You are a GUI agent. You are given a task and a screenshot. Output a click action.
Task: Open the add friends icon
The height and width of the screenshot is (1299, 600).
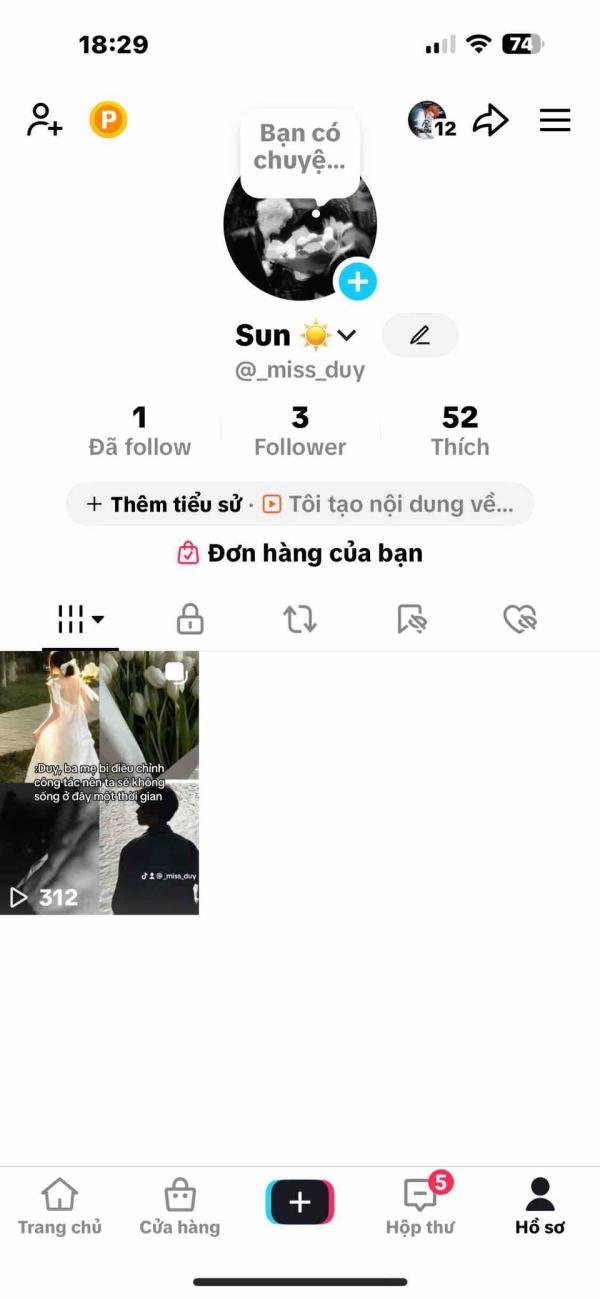click(x=44, y=120)
